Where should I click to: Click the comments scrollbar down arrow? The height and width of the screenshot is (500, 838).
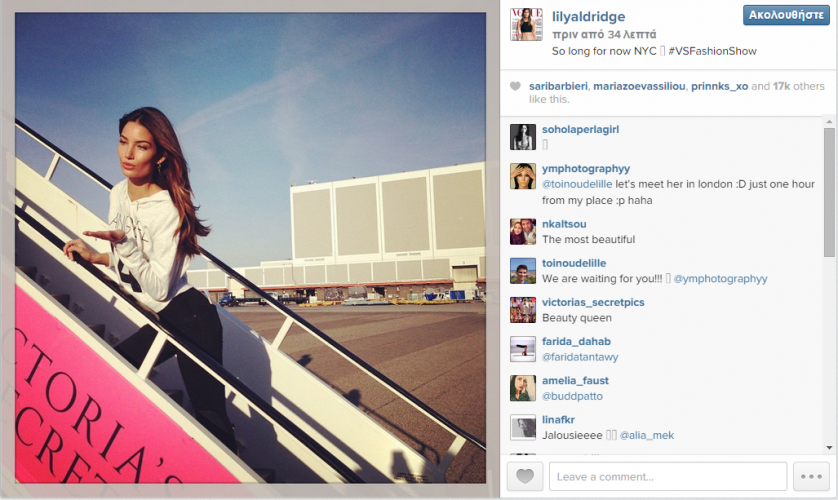(829, 447)
